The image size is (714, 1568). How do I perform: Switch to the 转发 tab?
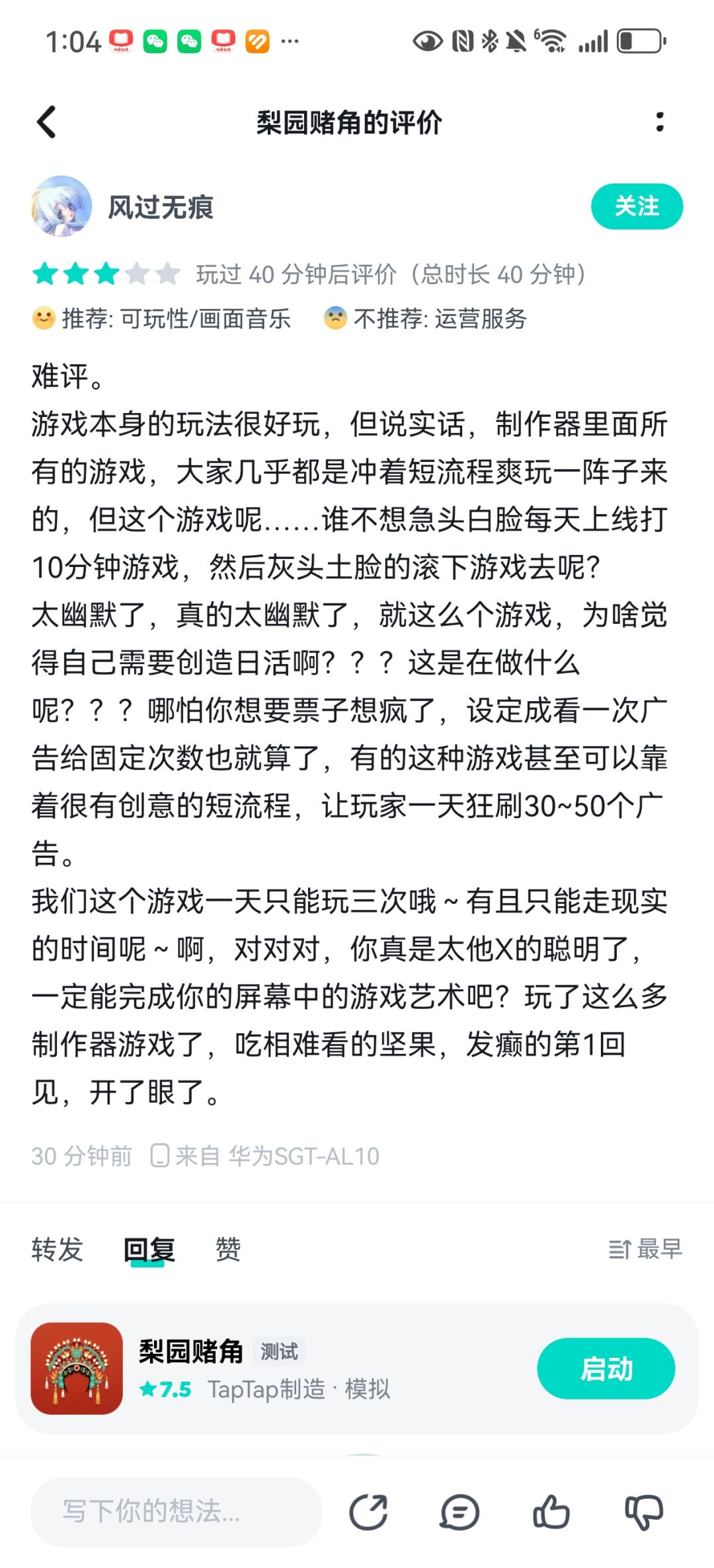click(57, 1249)
